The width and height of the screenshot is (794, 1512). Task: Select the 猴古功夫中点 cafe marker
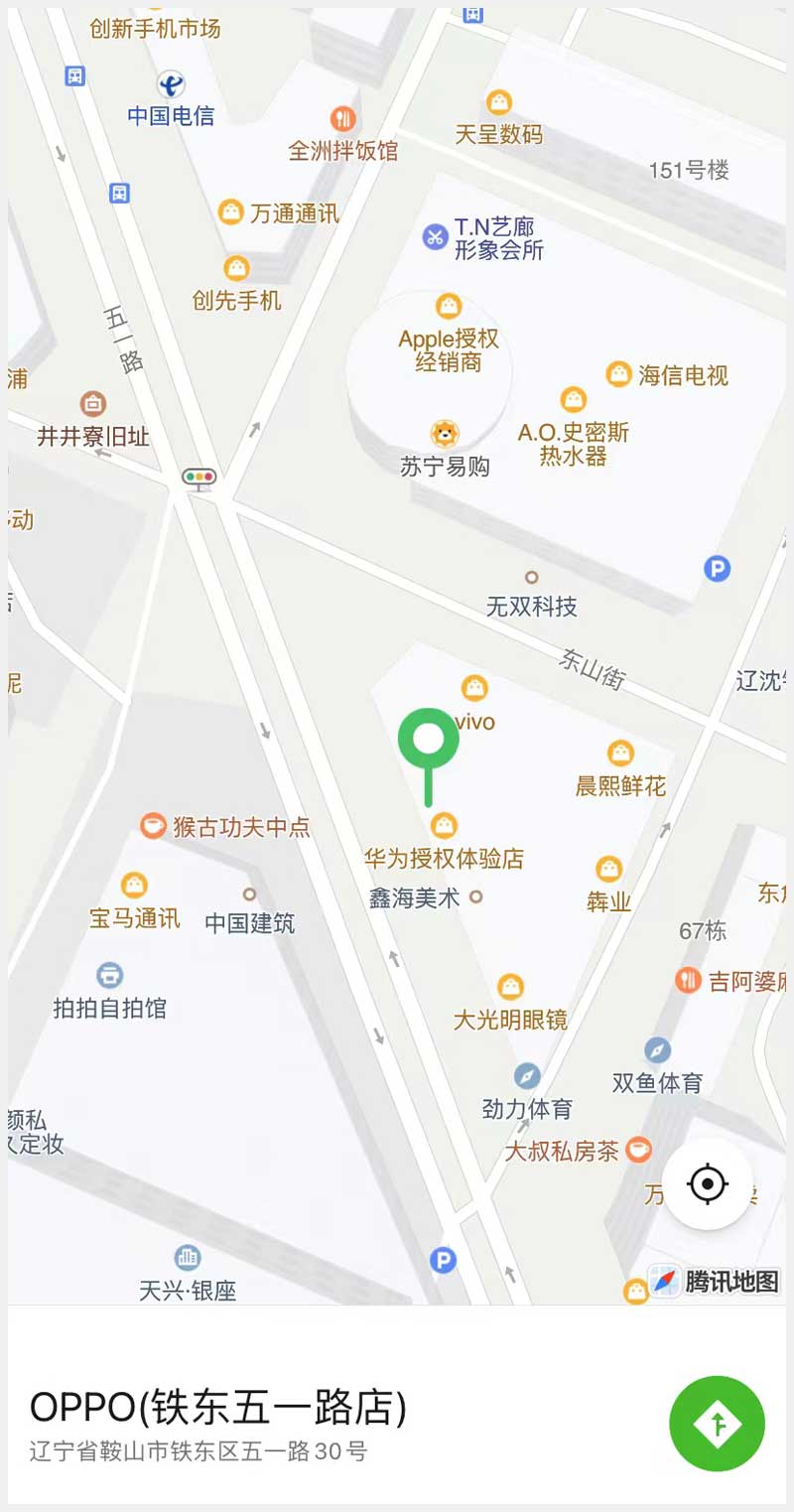(x=153, y=825)
